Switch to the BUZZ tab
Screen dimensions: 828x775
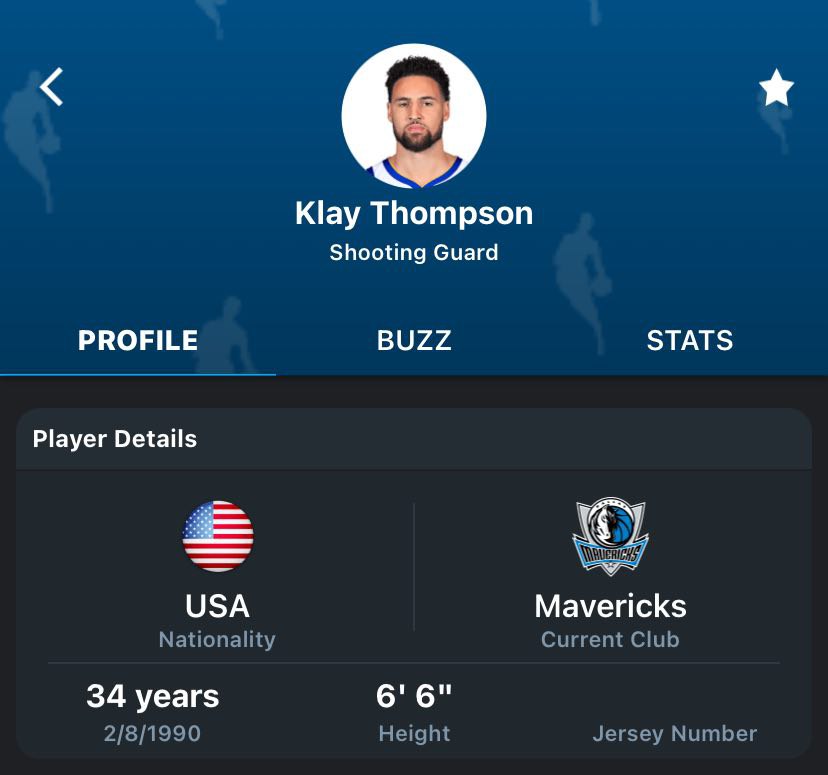click(414, 340)
